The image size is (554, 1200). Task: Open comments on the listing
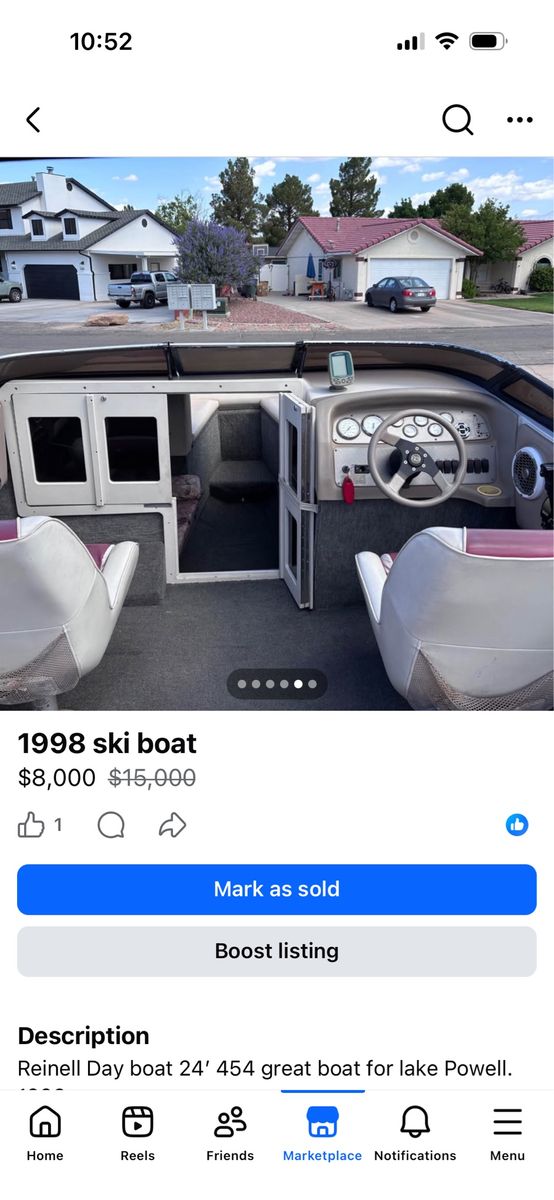pos(111,825)
